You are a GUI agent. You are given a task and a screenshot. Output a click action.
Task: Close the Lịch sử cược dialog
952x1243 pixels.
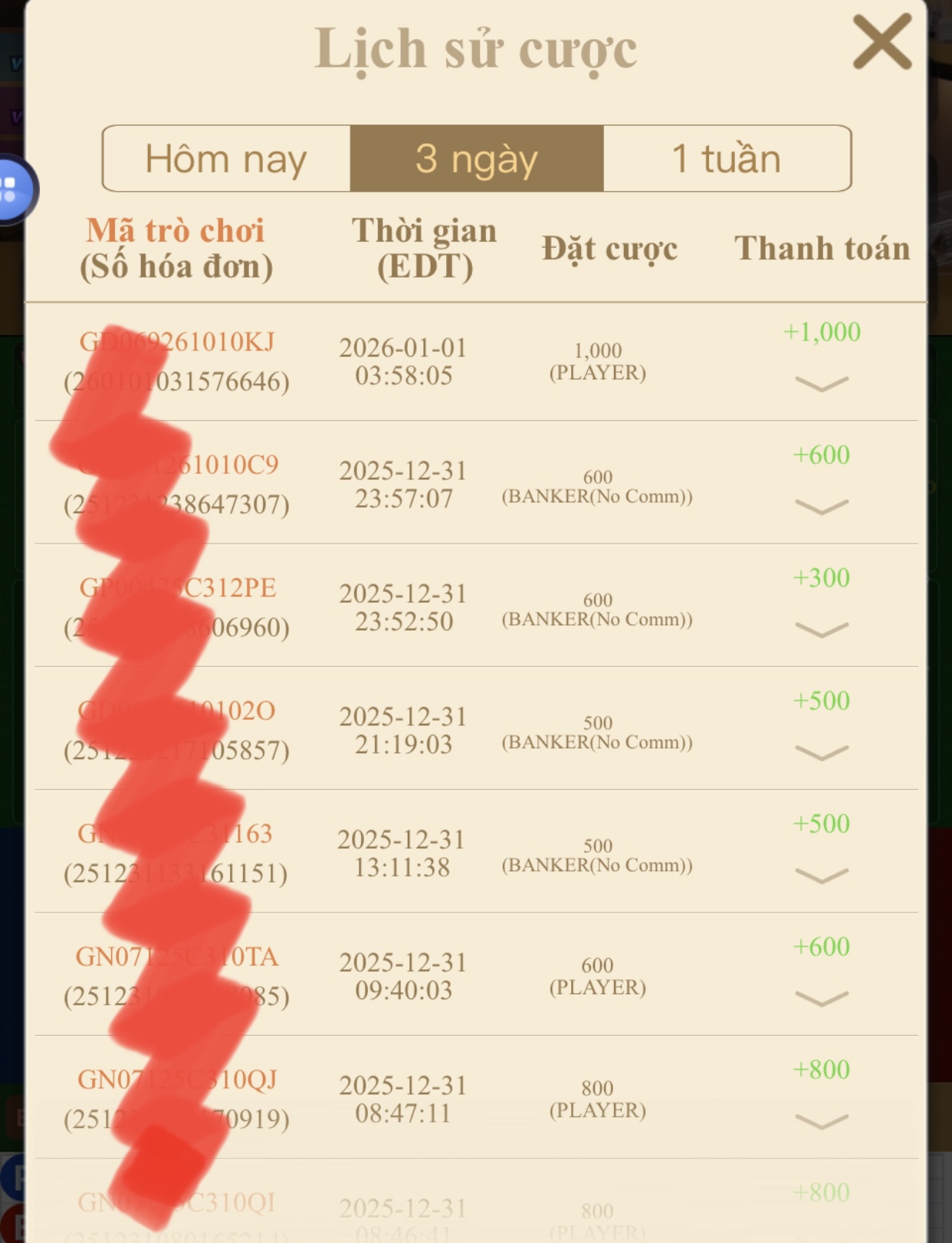(882, 43)
